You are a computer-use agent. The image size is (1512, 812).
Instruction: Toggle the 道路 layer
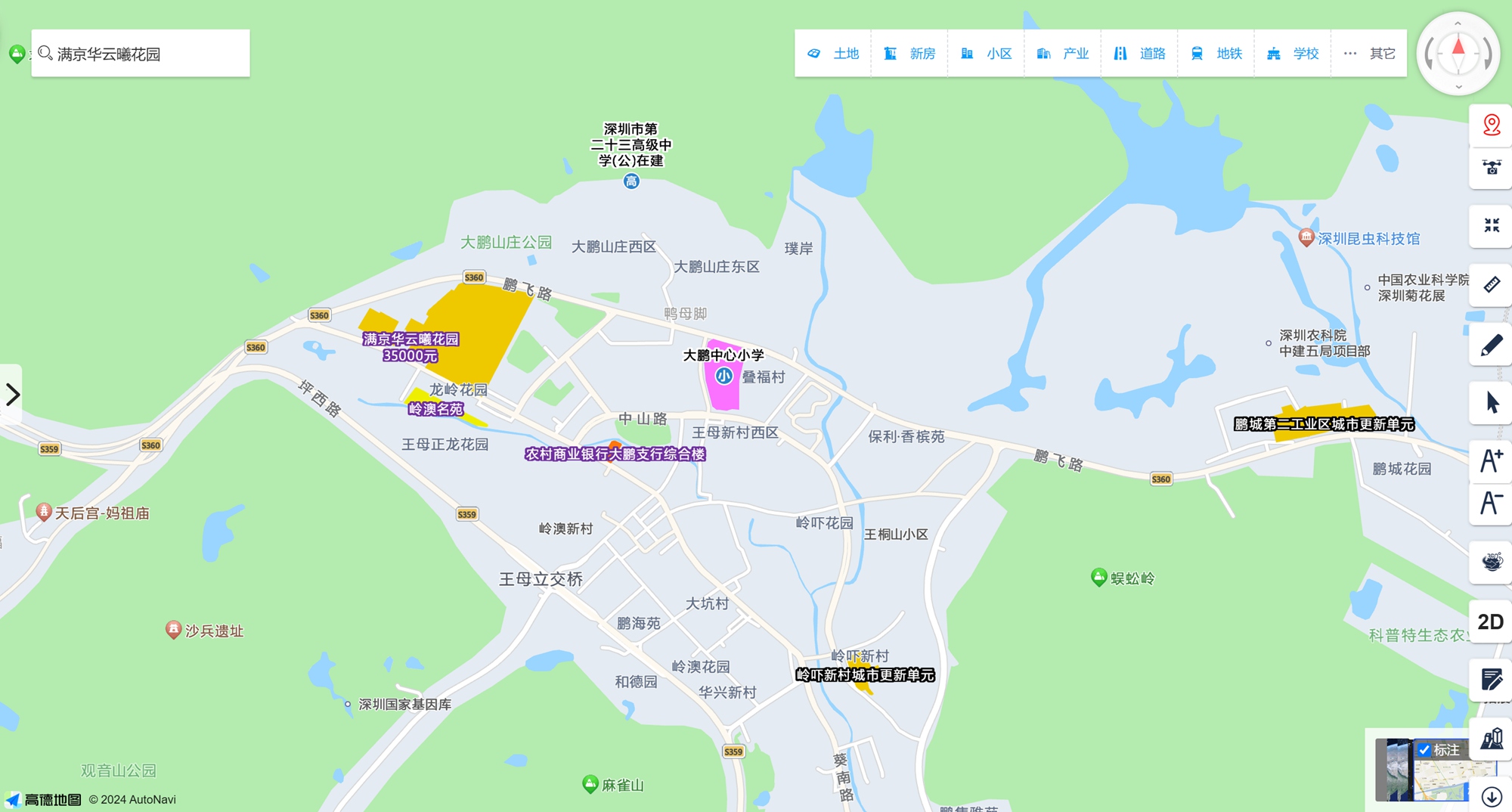1139,54
